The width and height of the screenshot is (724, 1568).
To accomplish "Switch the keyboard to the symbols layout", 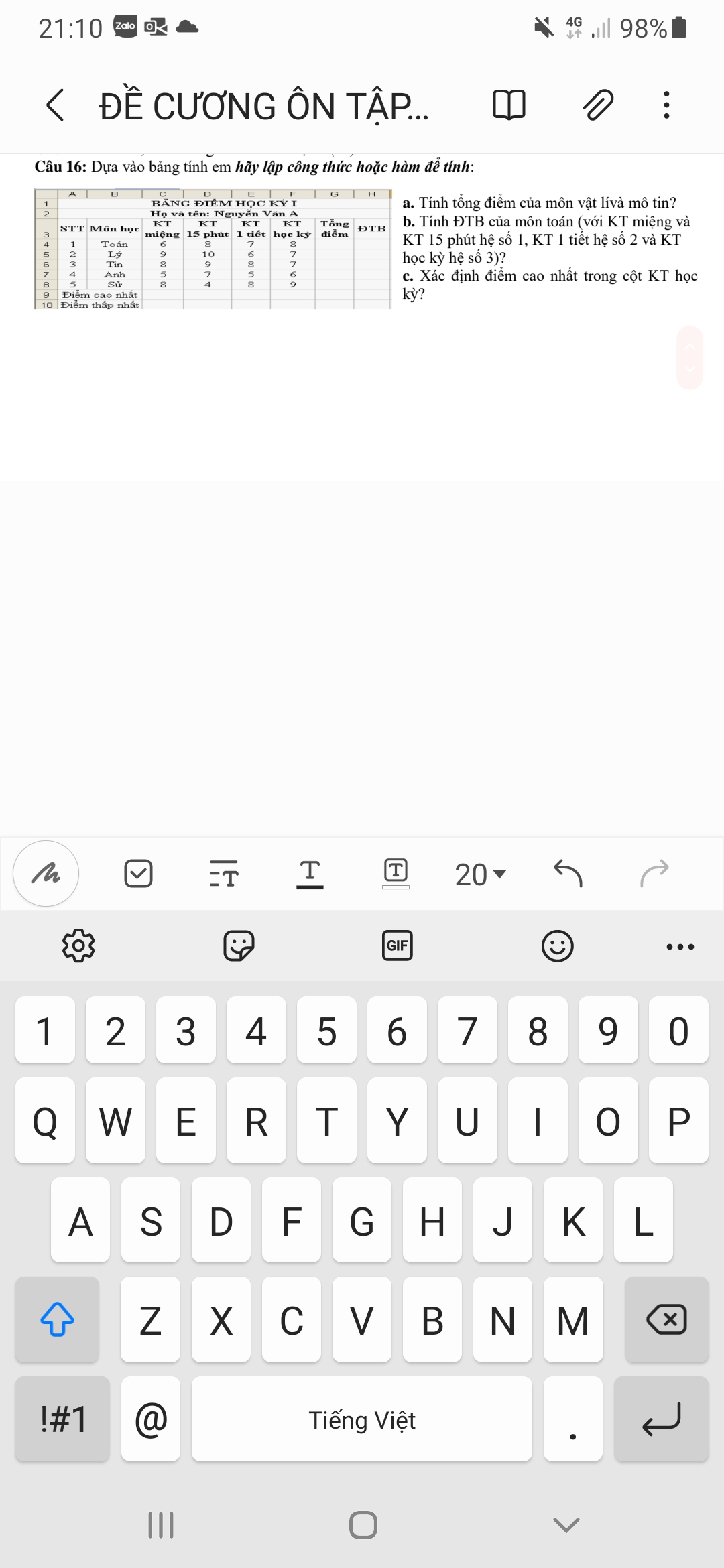I will click(63, 1419).
